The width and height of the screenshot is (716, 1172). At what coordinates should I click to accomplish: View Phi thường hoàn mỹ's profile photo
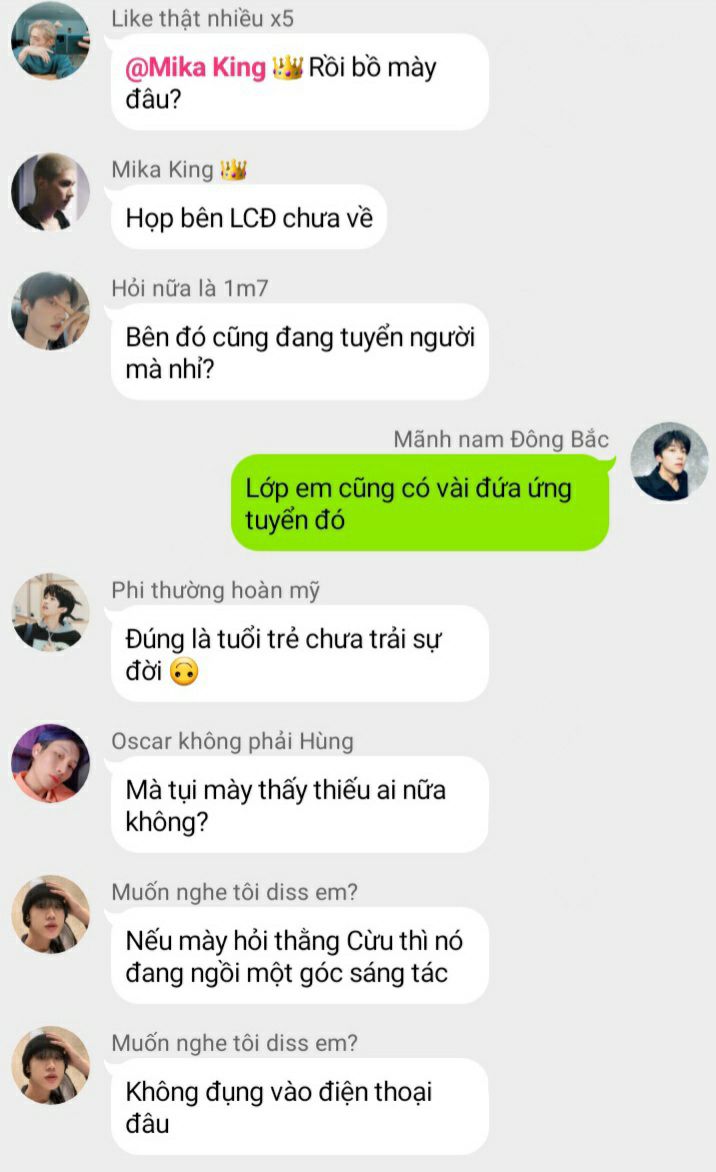(x=50, y=612)
